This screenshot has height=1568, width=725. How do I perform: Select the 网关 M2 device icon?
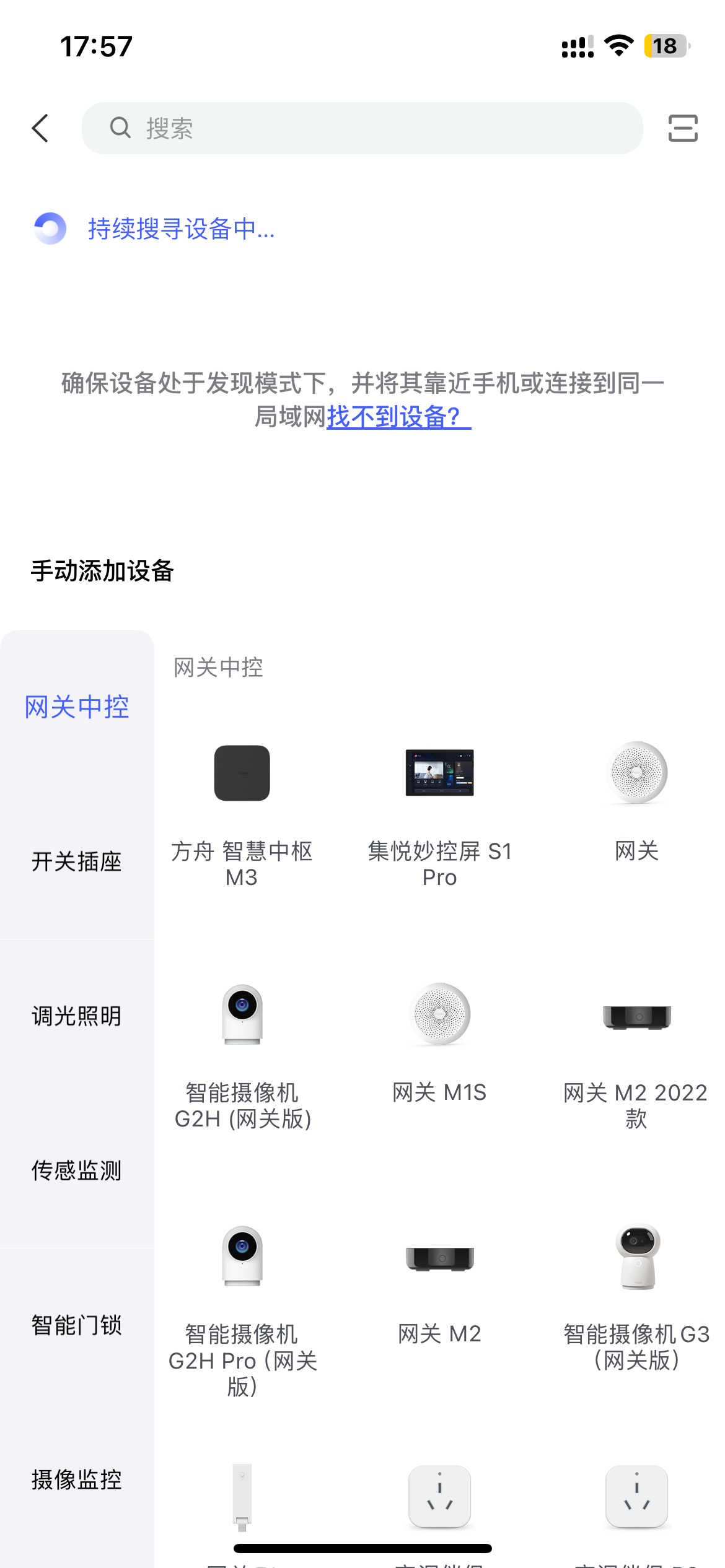click(439, 1257)
